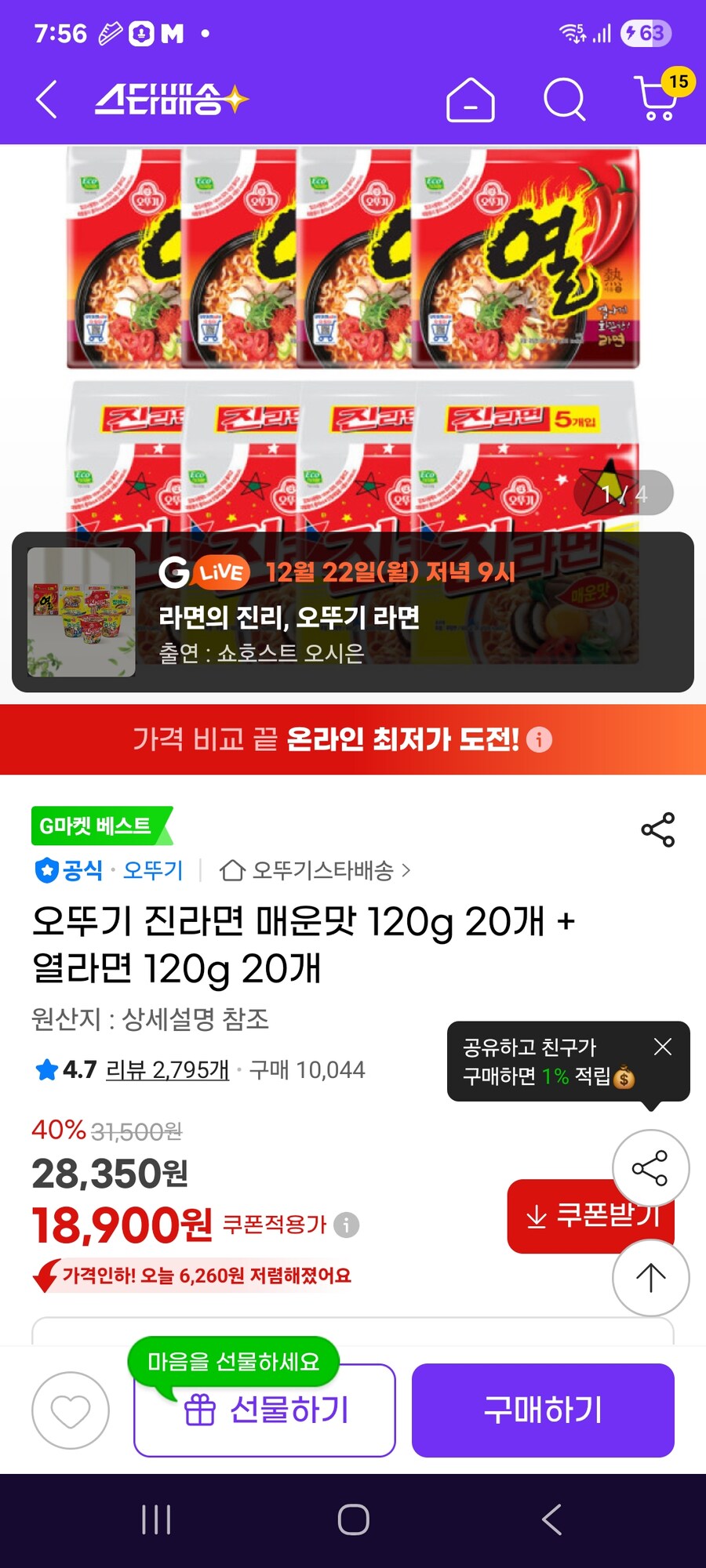706x1568 pixels.
Task: Toggle the heart wishlist button
Action: tap(71, 1410)
